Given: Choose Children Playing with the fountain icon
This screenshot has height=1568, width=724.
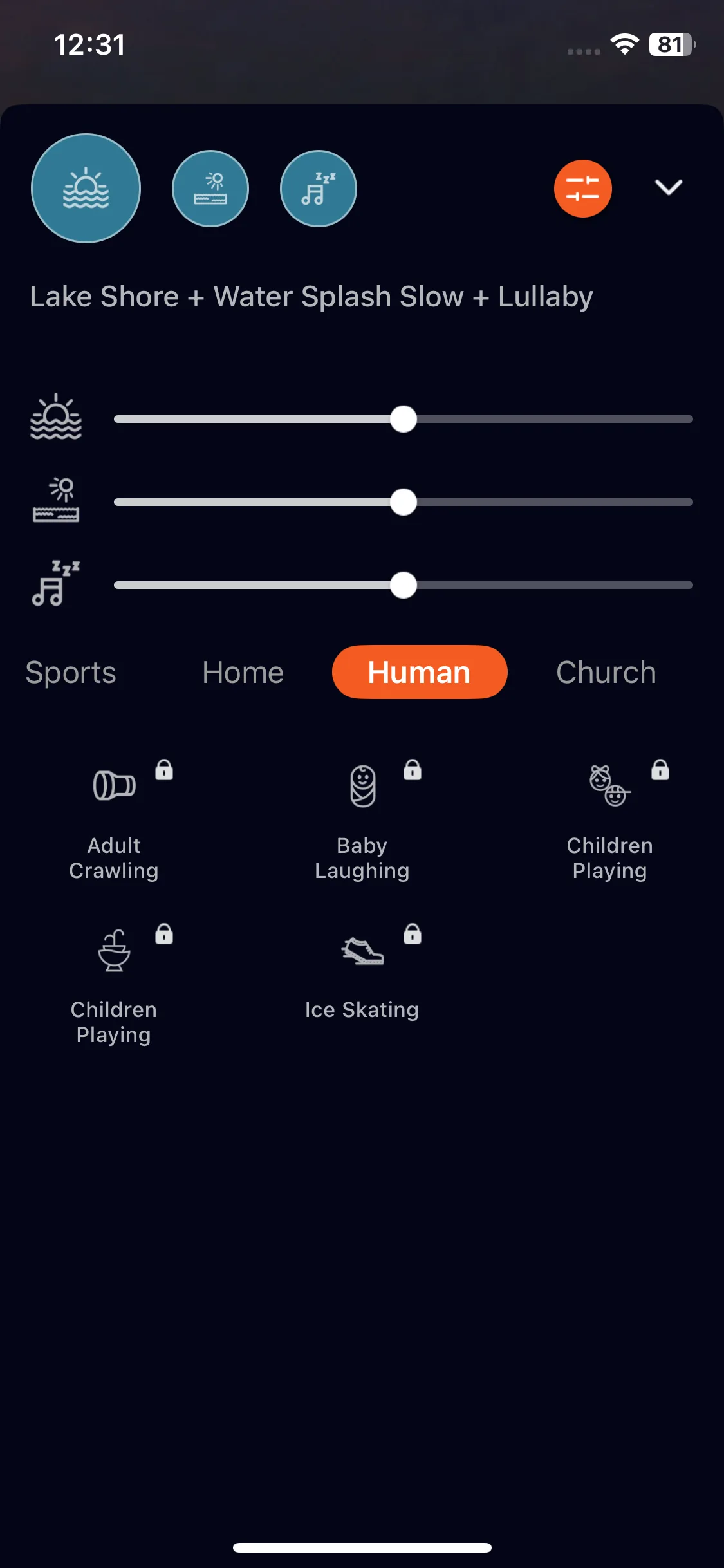Looking at the screenshot, I should [x=114, y=982].
